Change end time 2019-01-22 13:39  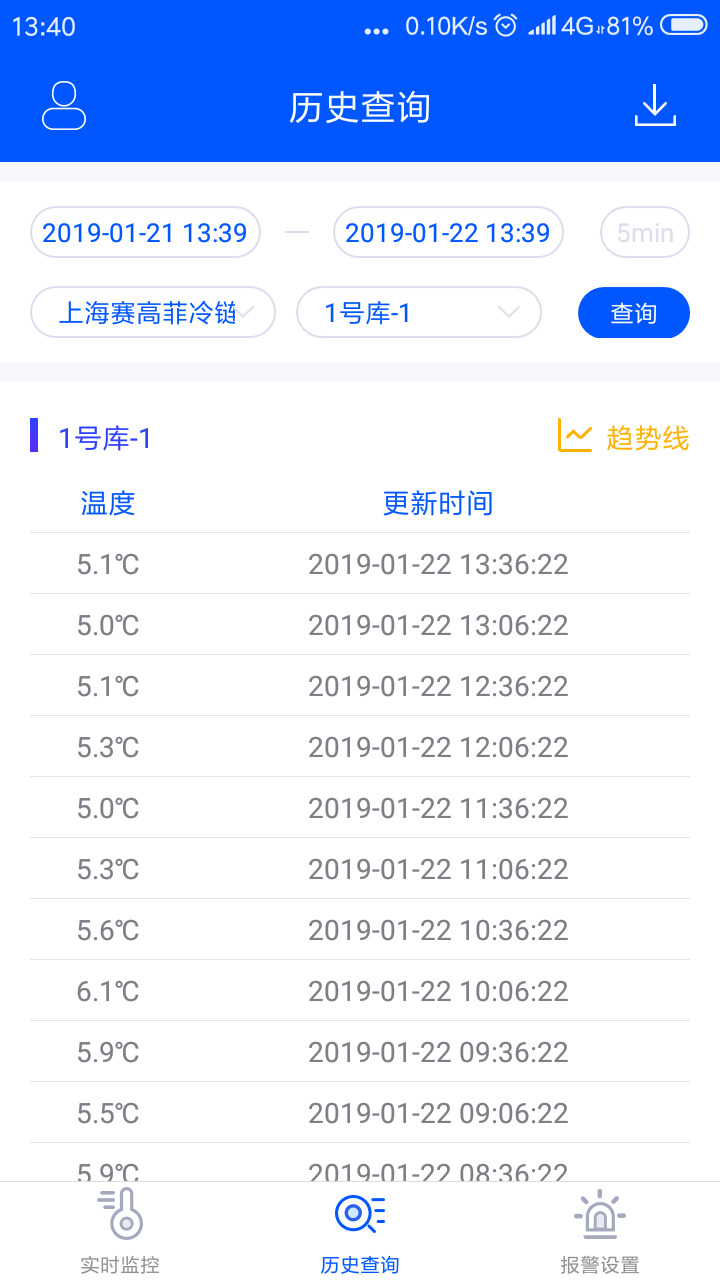tap(448, 233)
